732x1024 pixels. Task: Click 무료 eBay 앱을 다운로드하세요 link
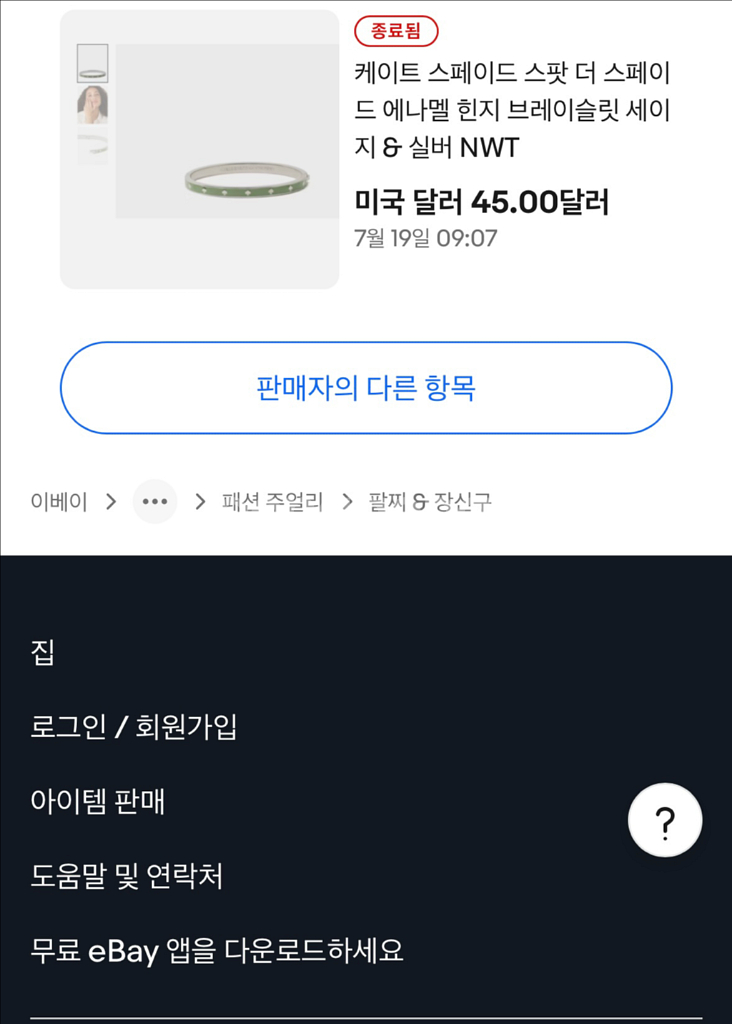(216, 951)
